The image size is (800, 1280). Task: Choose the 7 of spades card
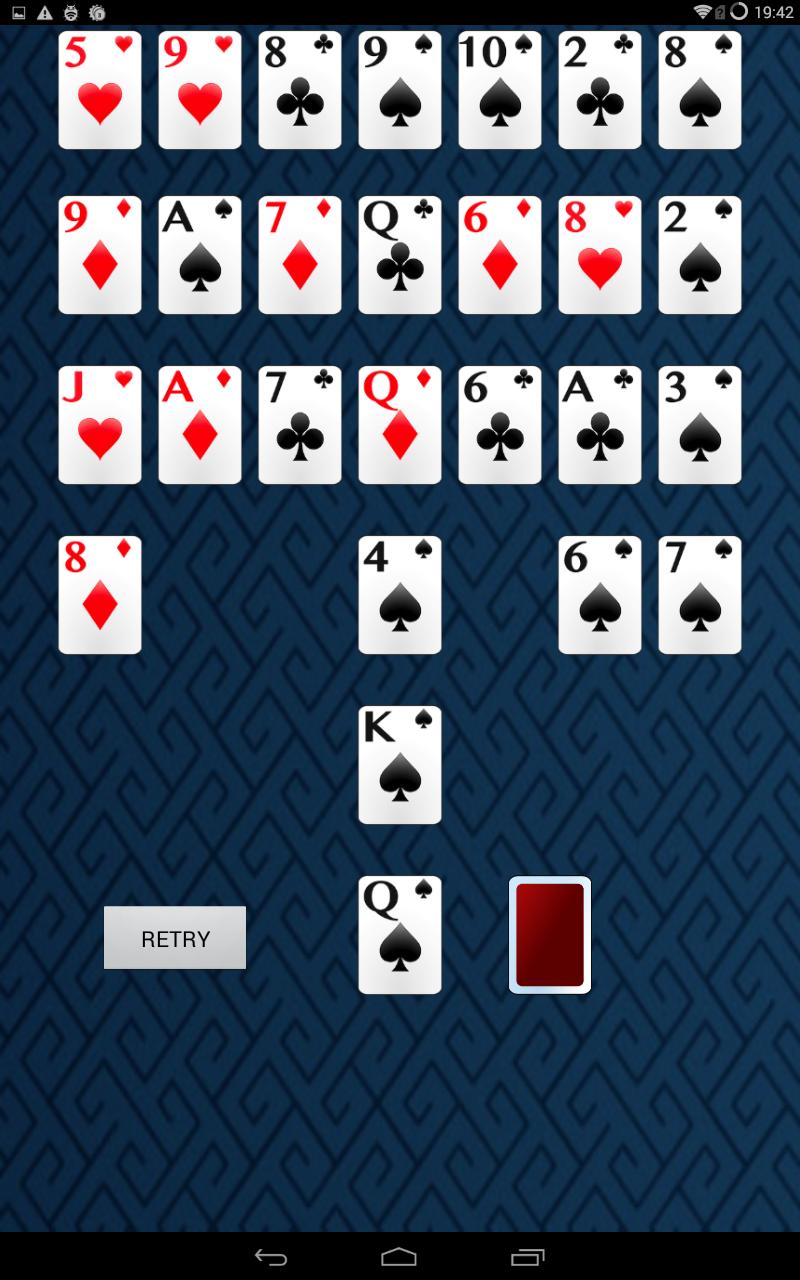tap(700, 595)
